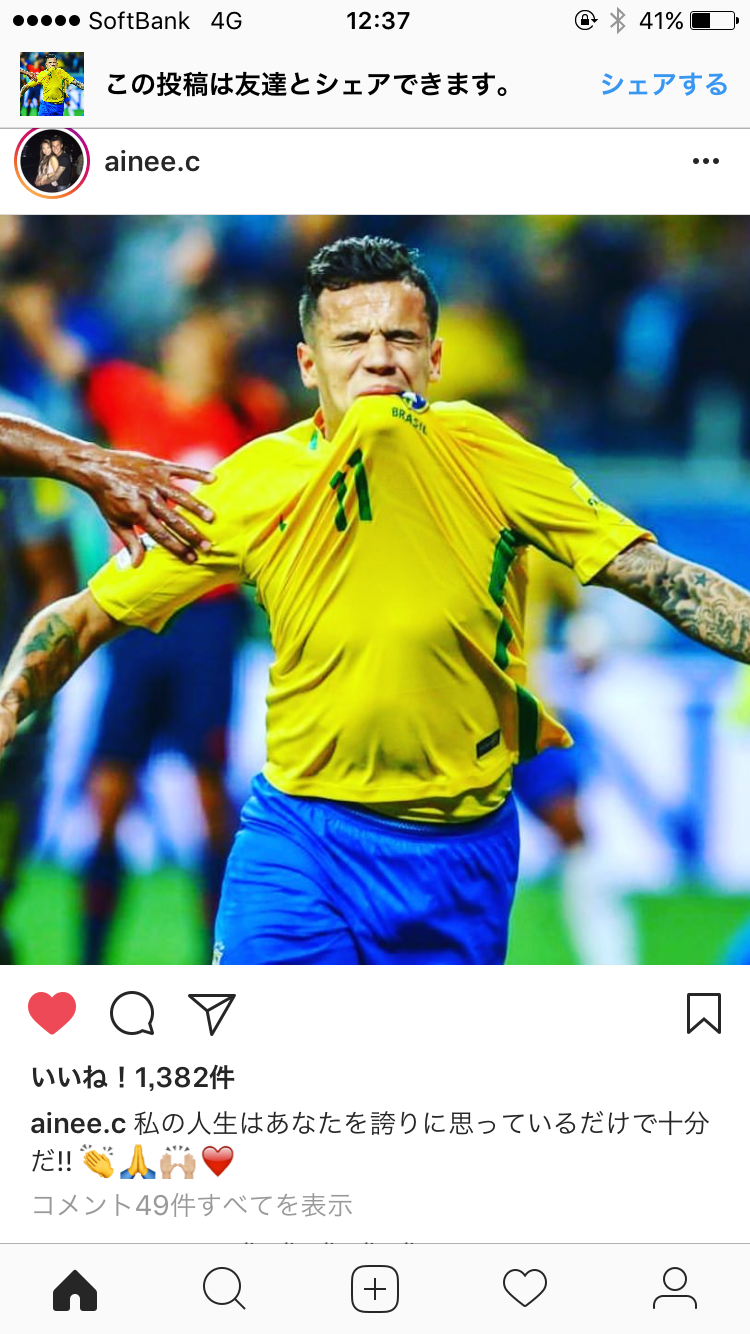Open the post overflow menu
Viewport: 750px width, 1334px height.
click(705, 162)
